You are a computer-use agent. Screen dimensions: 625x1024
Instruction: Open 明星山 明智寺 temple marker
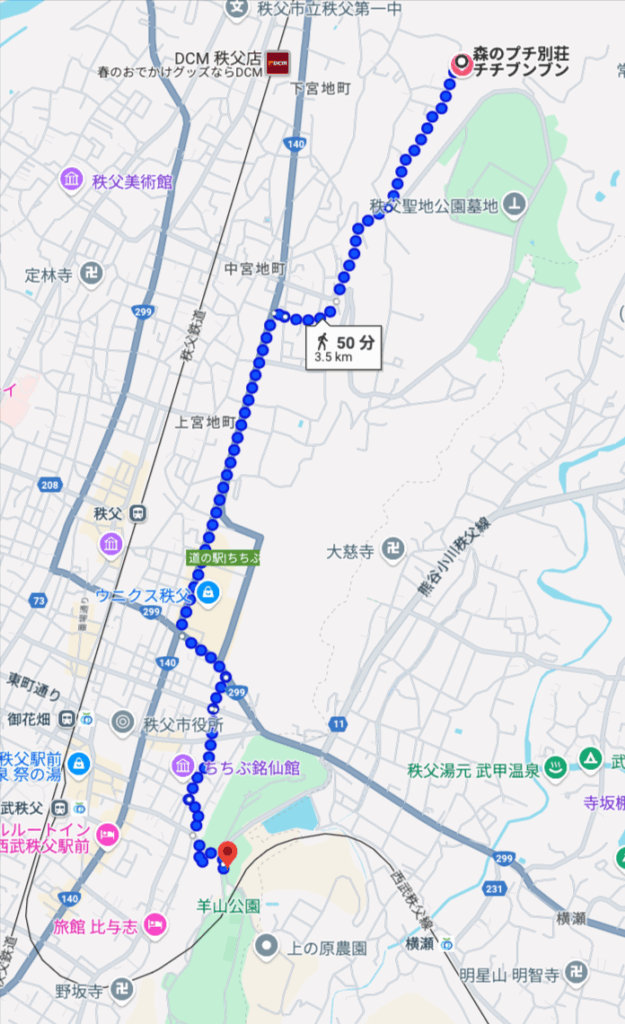[x=576, y=972]
